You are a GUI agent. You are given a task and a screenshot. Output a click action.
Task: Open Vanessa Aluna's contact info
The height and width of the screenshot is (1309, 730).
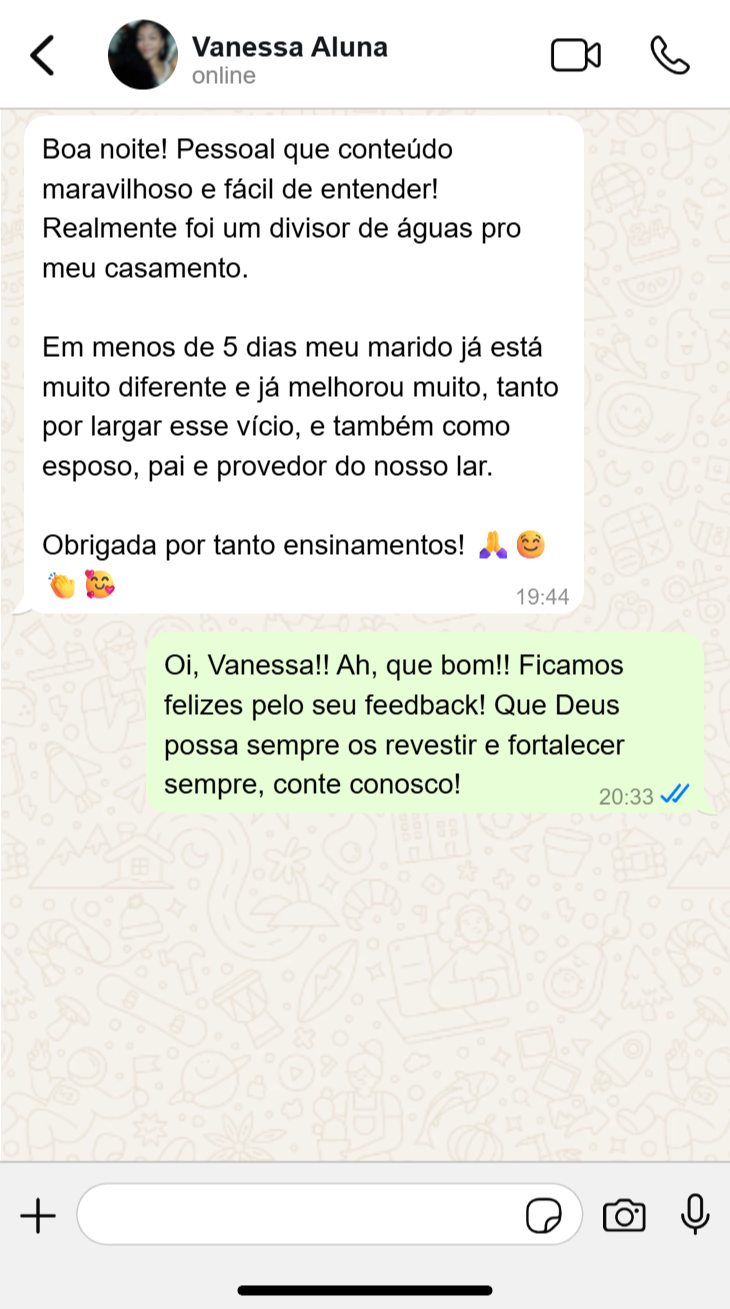pos(289,58)
